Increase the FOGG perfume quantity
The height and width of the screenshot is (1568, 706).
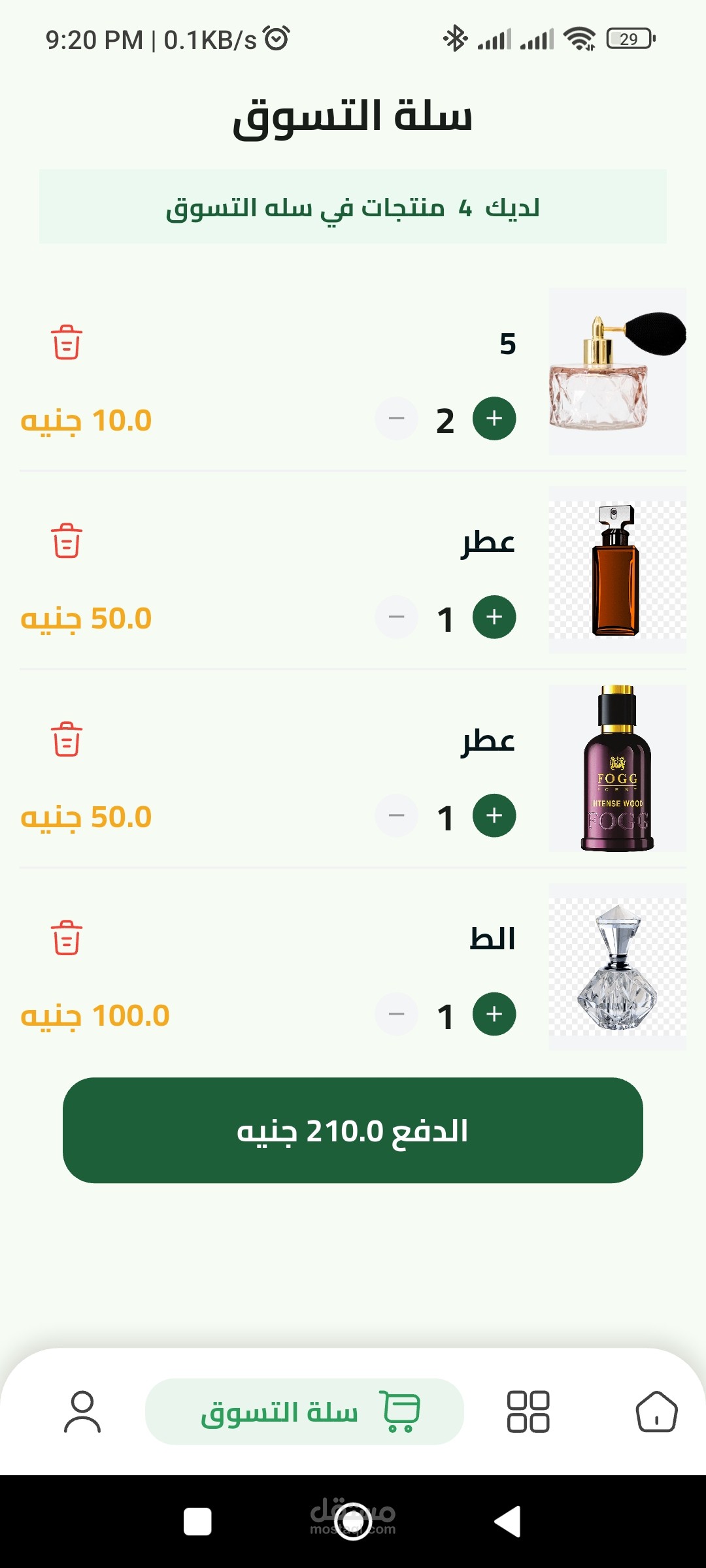pos(494,815)
